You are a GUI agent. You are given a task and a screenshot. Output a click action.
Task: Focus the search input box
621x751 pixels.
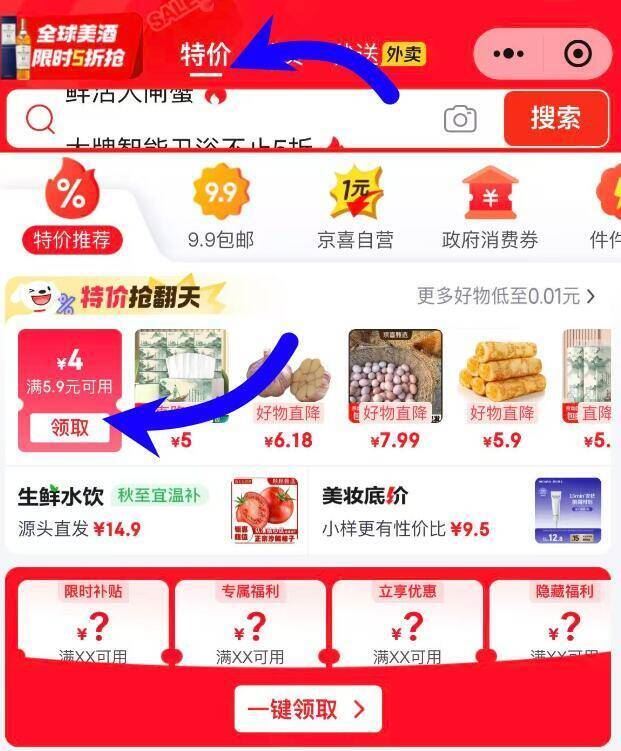click(x=240, y=119)
